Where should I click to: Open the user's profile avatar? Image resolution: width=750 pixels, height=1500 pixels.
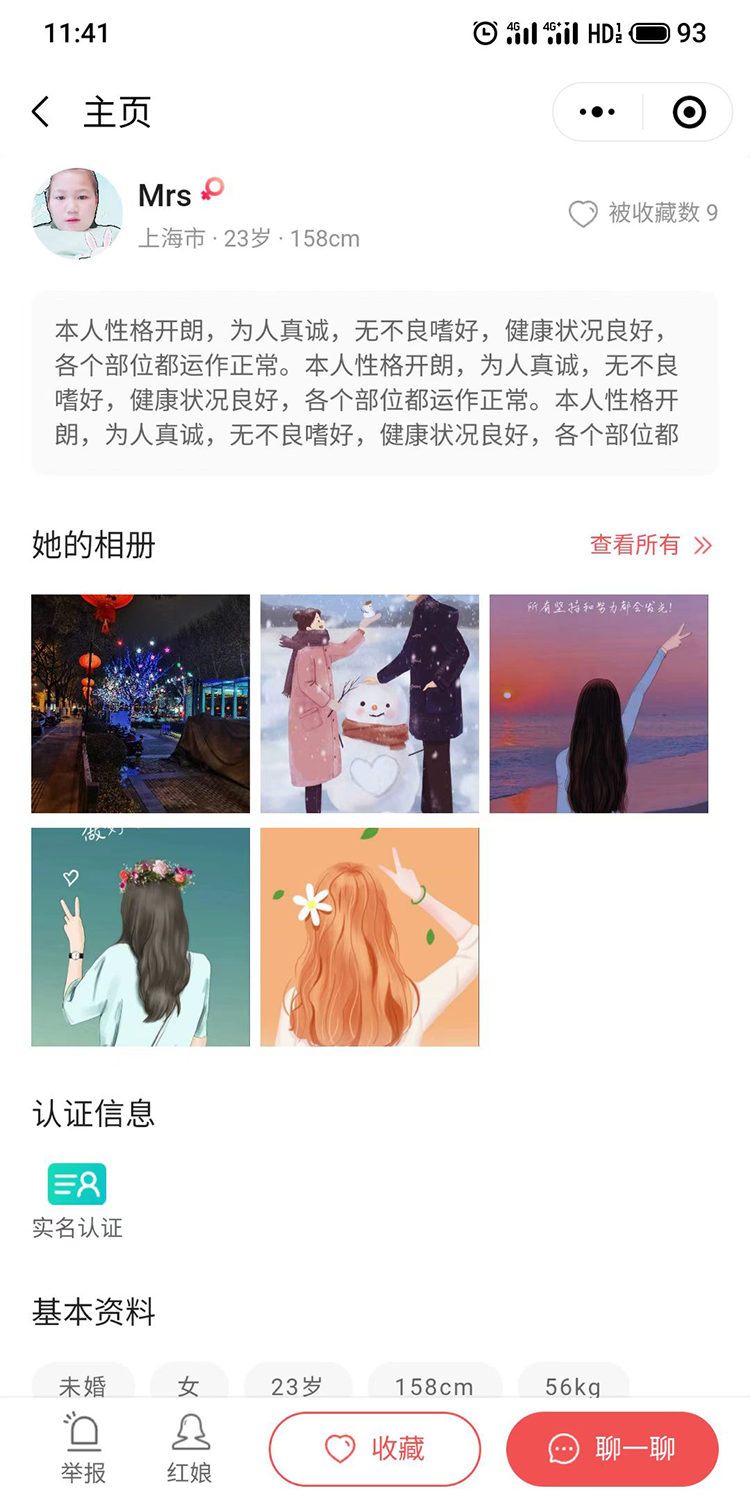(77, 214)
